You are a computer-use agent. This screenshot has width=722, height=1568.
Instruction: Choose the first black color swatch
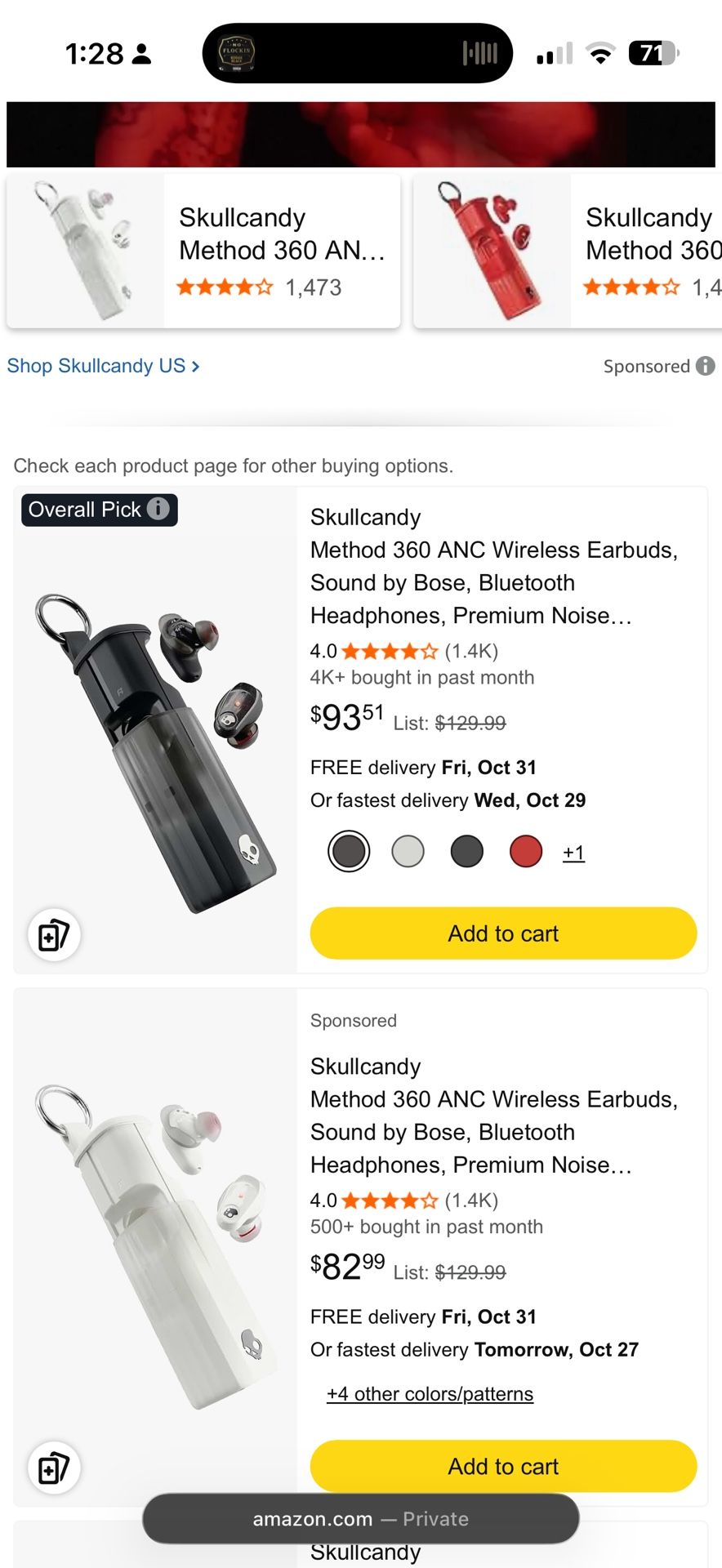click(x=349, y=851)
